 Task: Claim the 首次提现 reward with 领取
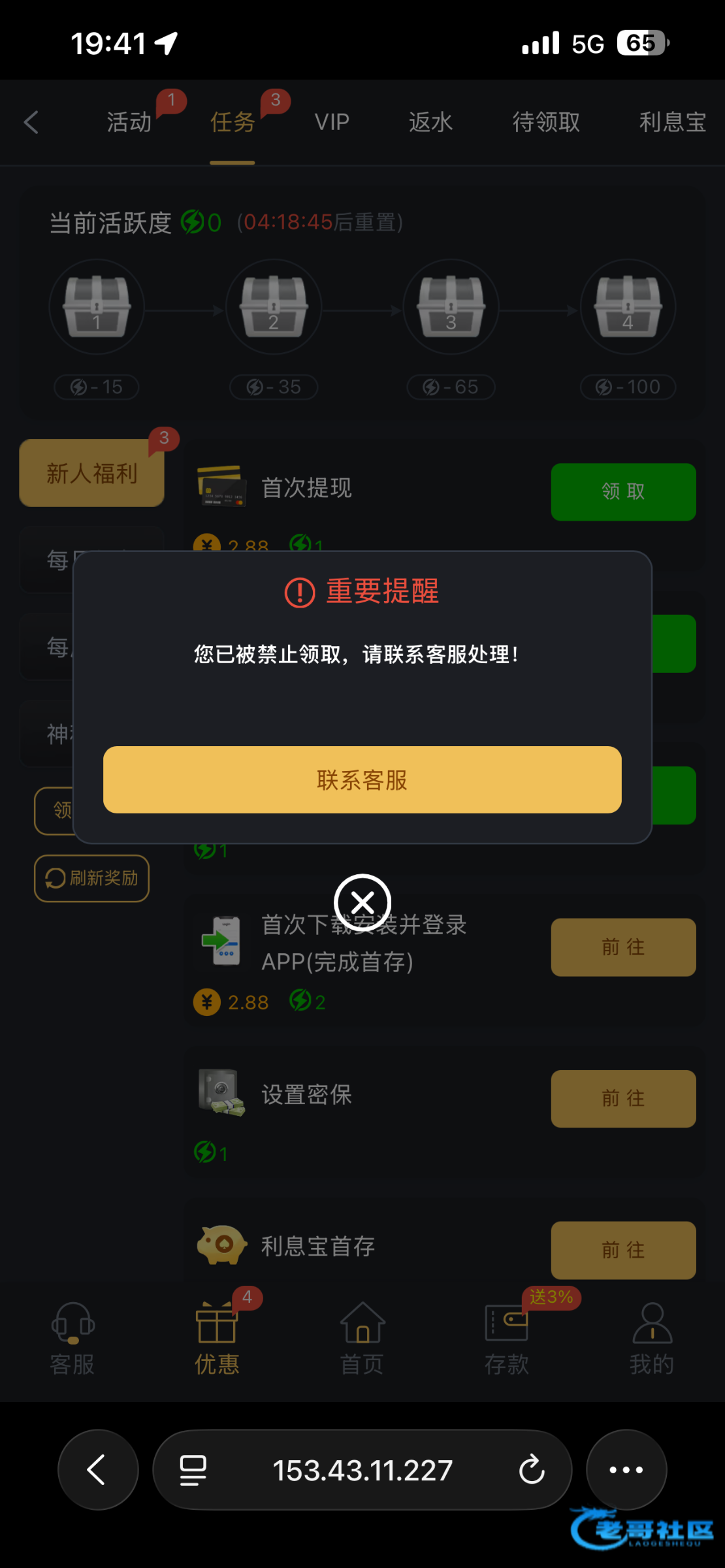(623, 491)
